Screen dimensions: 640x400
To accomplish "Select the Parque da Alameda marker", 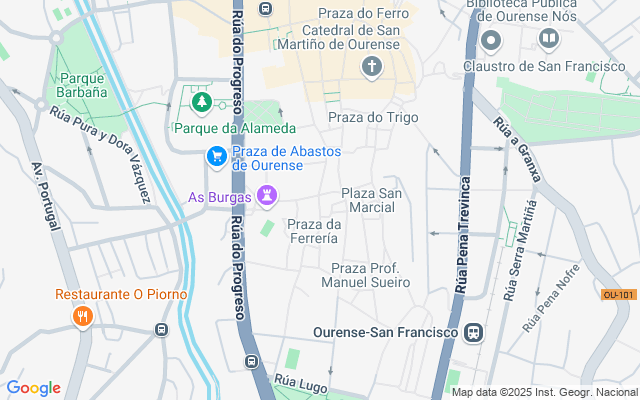I will coord(201,102).
